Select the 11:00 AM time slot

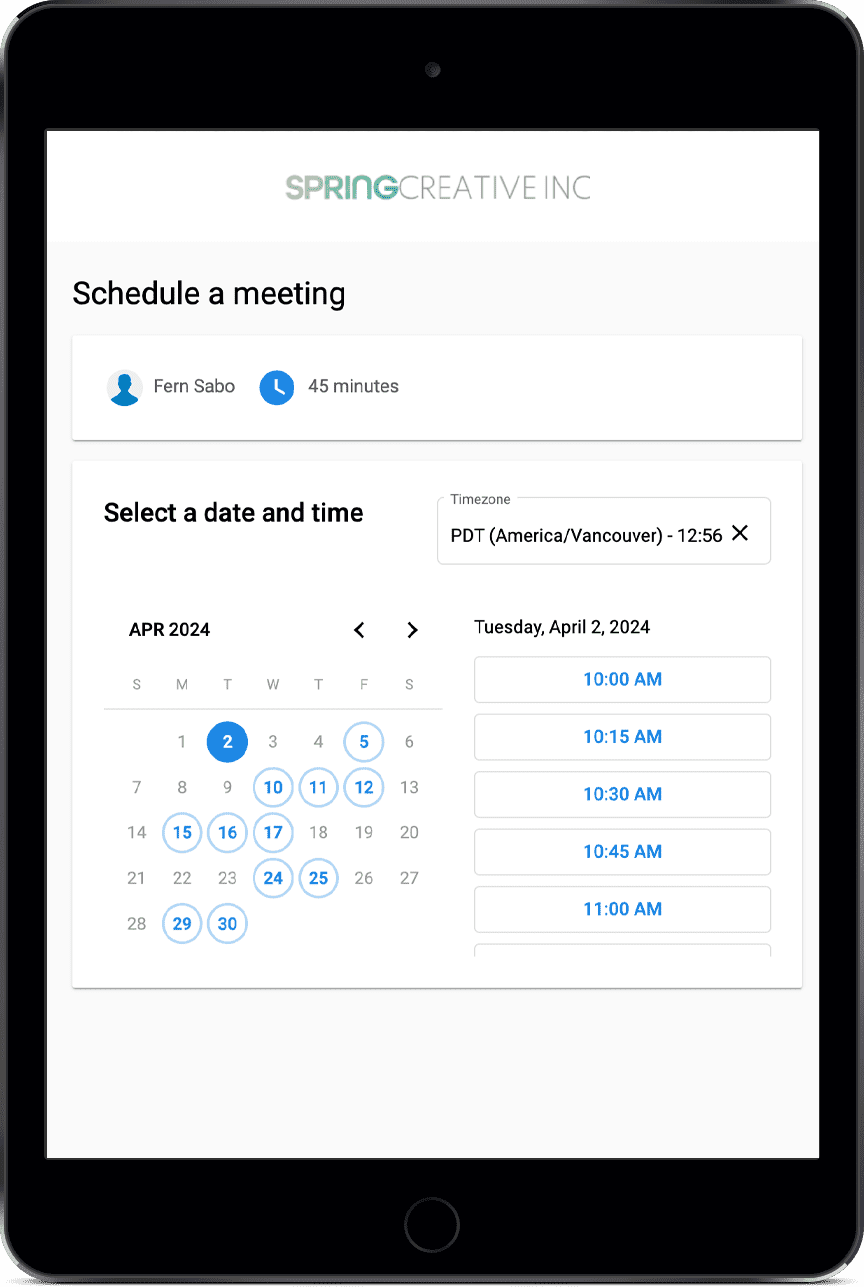622,909
